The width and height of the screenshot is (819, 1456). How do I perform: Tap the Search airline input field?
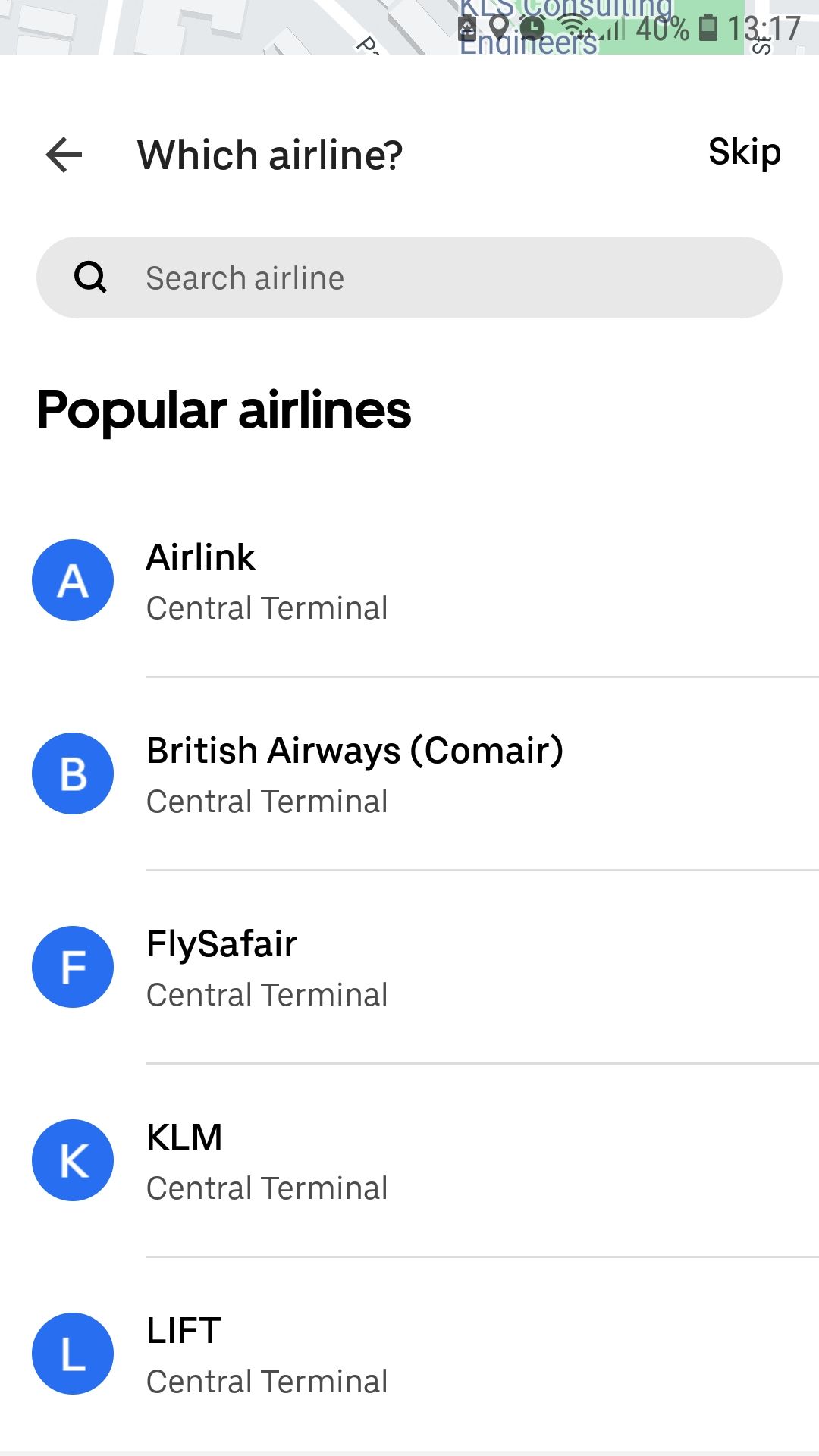coord(409,277)
